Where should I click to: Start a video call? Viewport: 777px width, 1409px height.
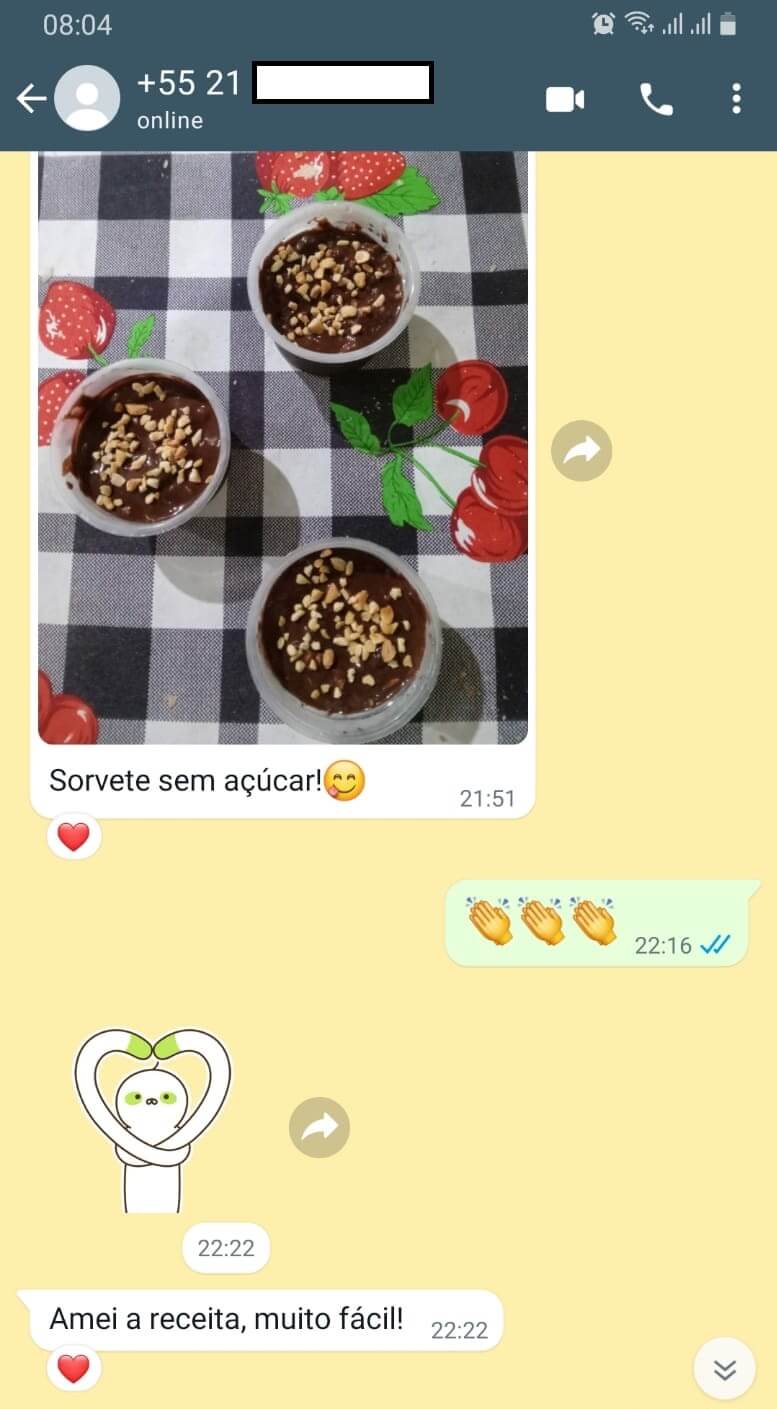pos(564,99)
